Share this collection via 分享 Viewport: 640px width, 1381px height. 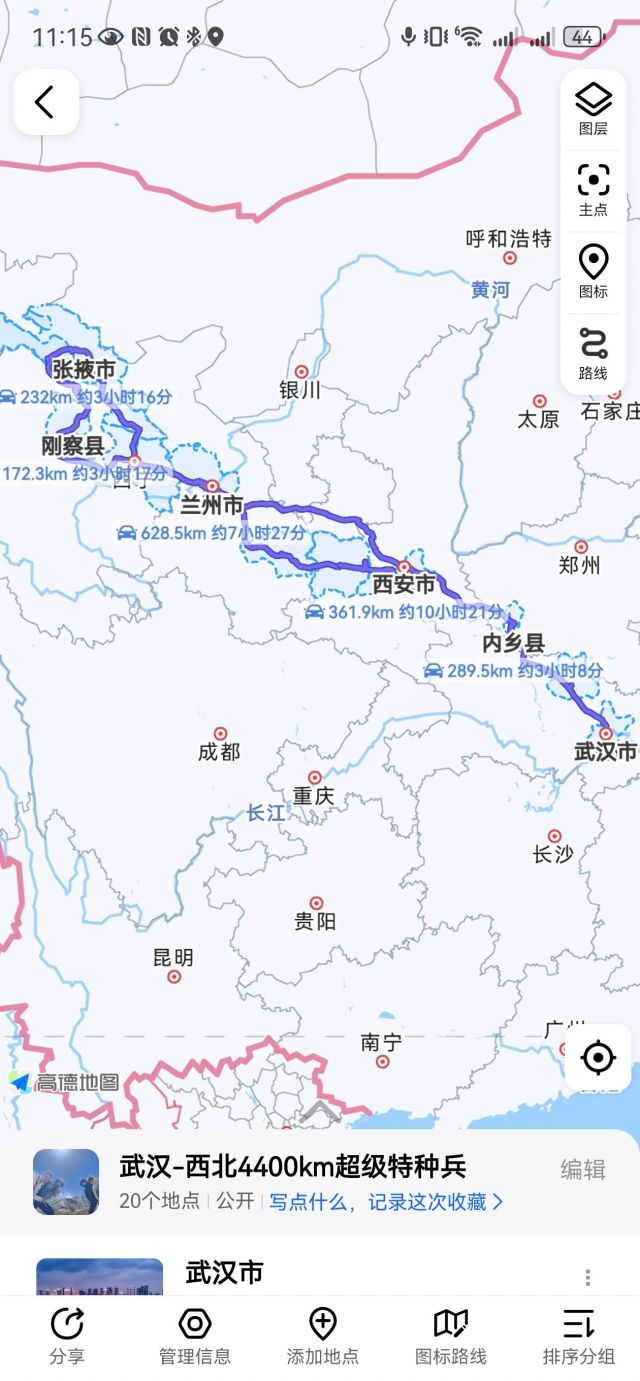(x=67, y=1336)
